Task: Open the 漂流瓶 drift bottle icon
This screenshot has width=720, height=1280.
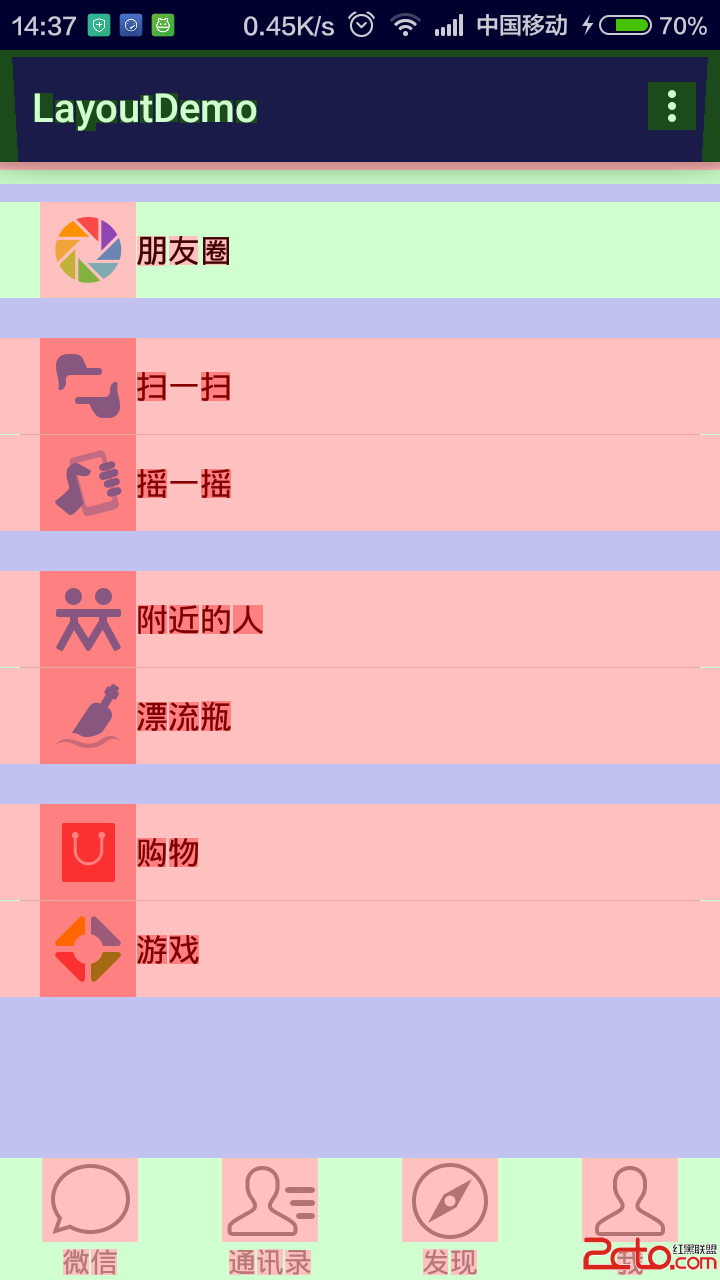Action: [88, 716]
